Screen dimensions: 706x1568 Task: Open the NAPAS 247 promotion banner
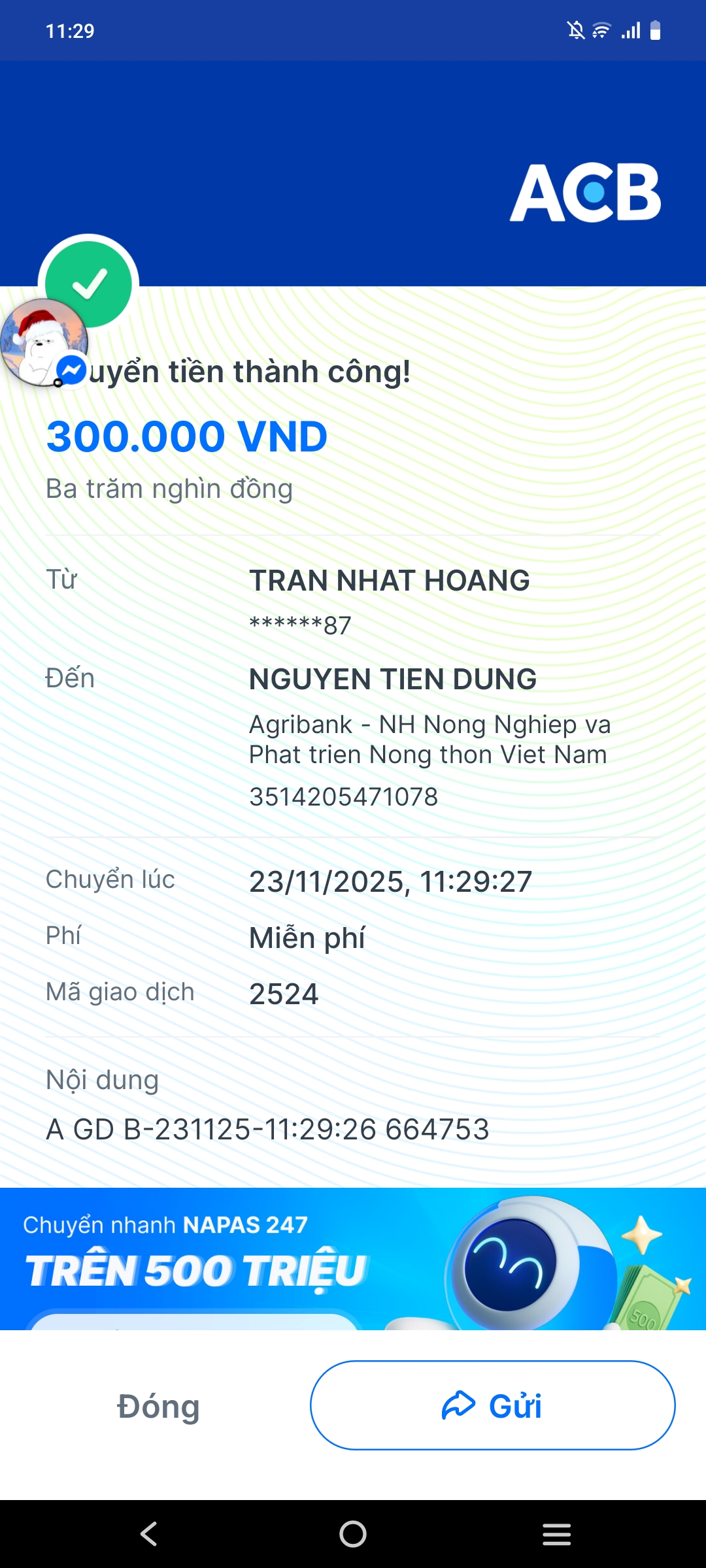coord(353,1258)
